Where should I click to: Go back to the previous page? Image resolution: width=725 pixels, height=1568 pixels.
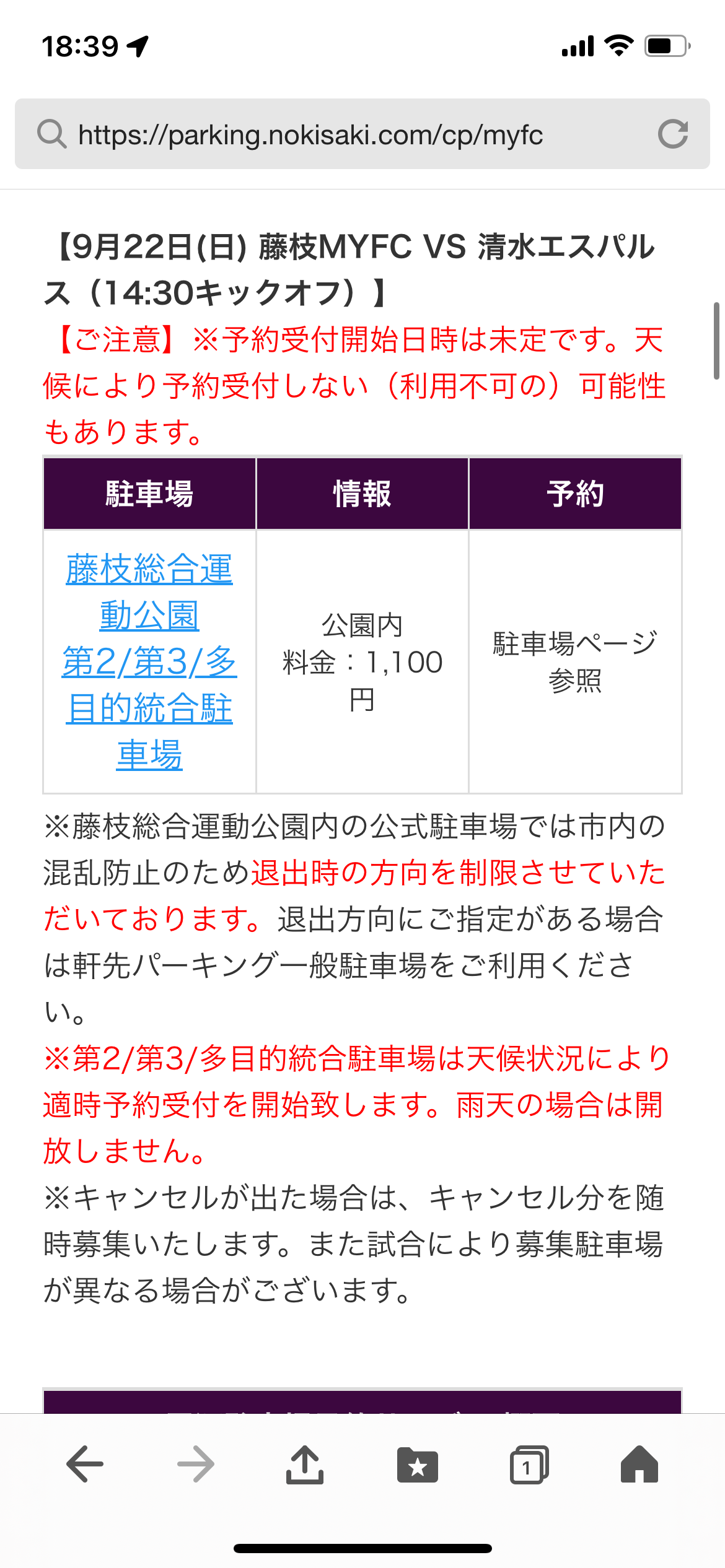85,1464
